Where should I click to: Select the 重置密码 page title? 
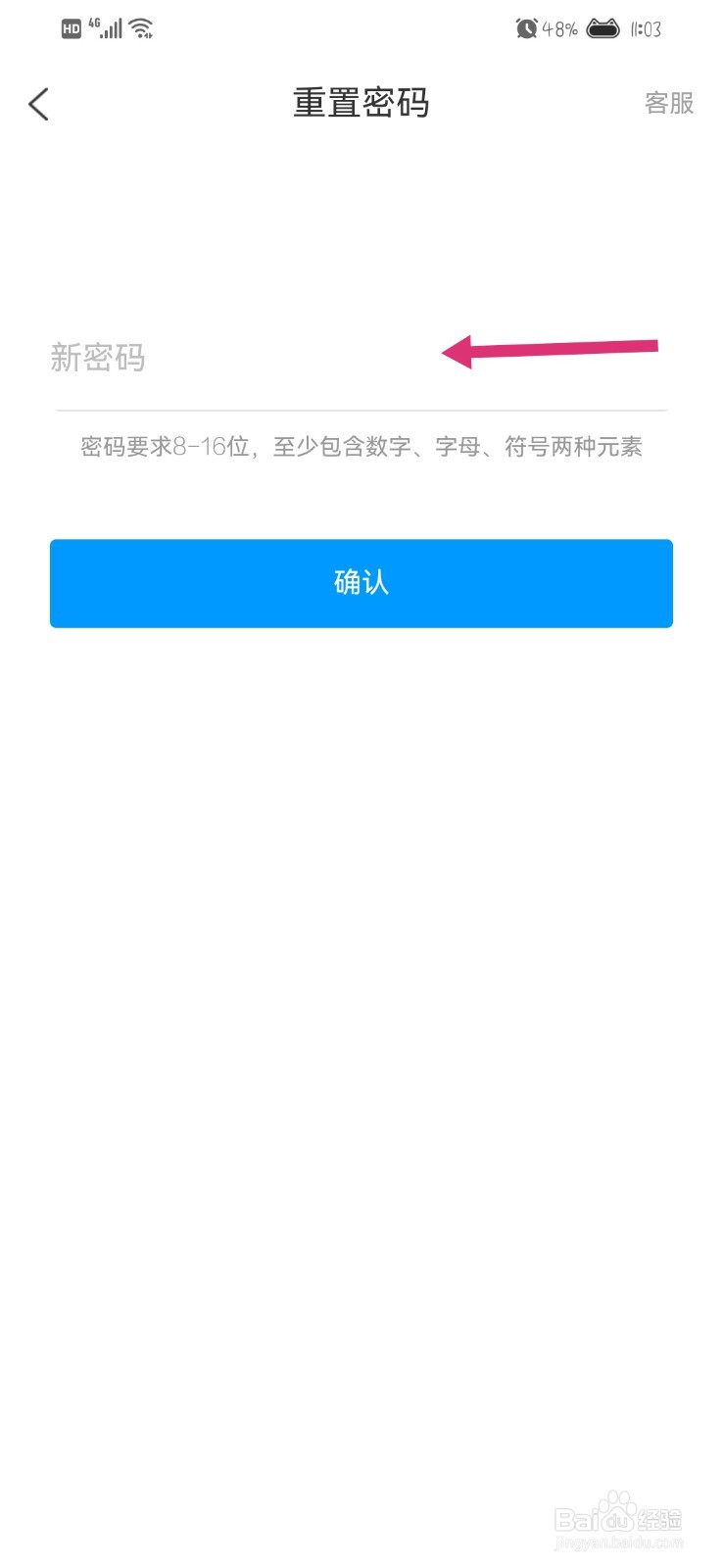pos(361,101)
